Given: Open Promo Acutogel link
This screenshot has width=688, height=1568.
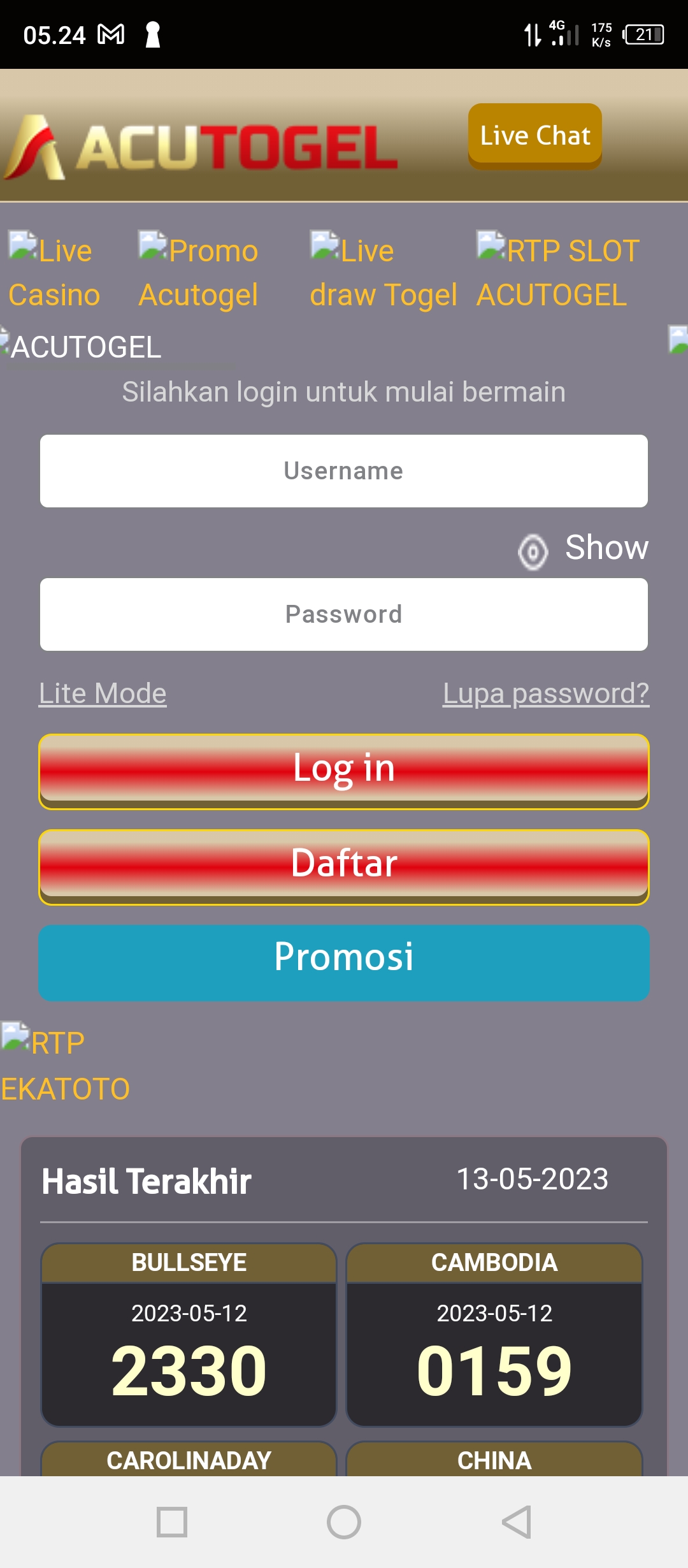Looking at the screenshot, I should pyautogui.click(x=198, y=273).
